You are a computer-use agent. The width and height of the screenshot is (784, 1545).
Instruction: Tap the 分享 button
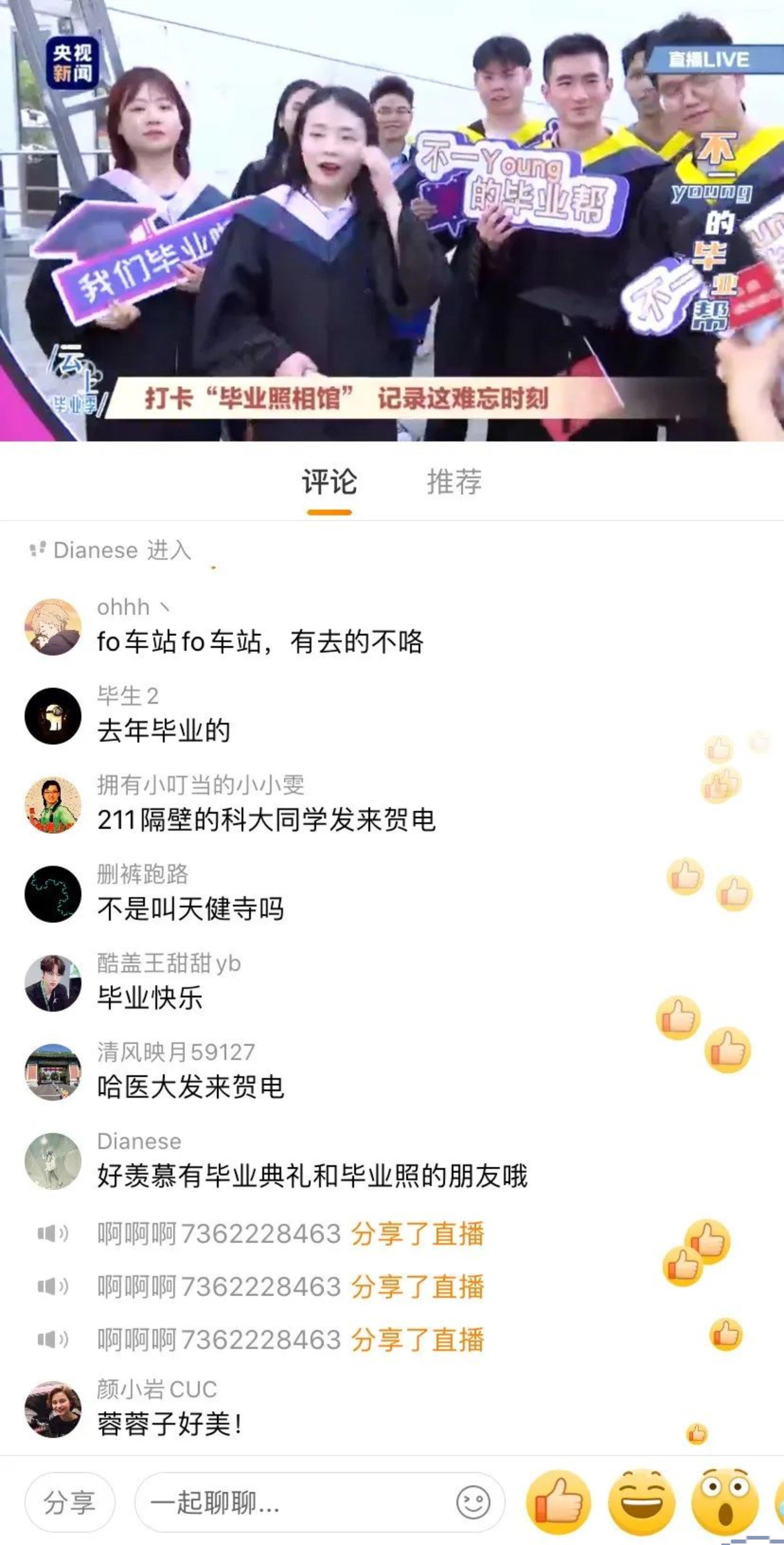[70, 1503]
